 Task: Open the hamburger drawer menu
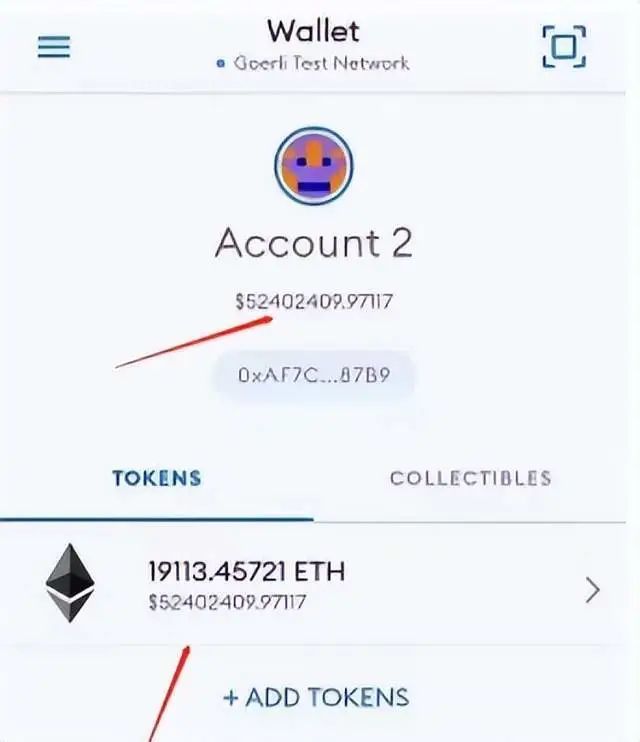(54, 47)
